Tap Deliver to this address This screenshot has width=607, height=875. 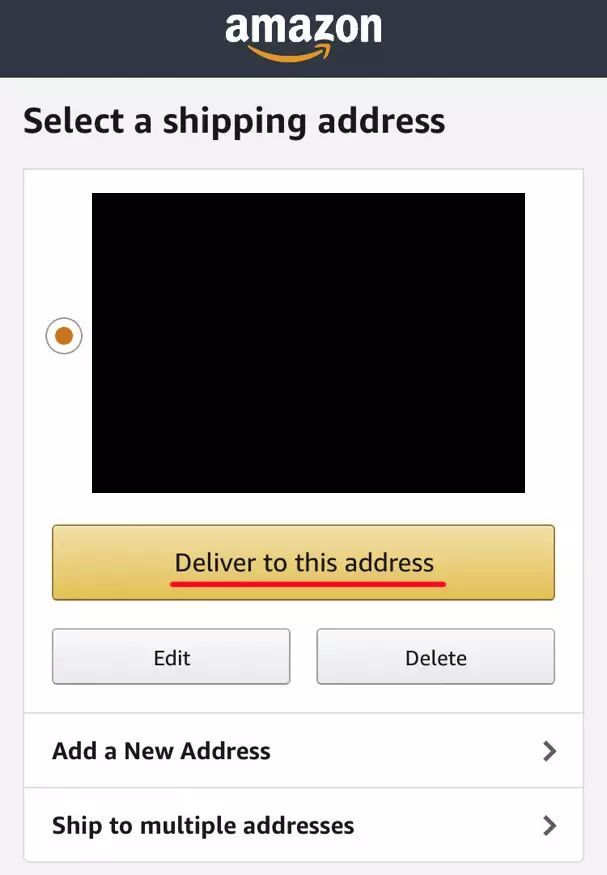tap(303, 563)
